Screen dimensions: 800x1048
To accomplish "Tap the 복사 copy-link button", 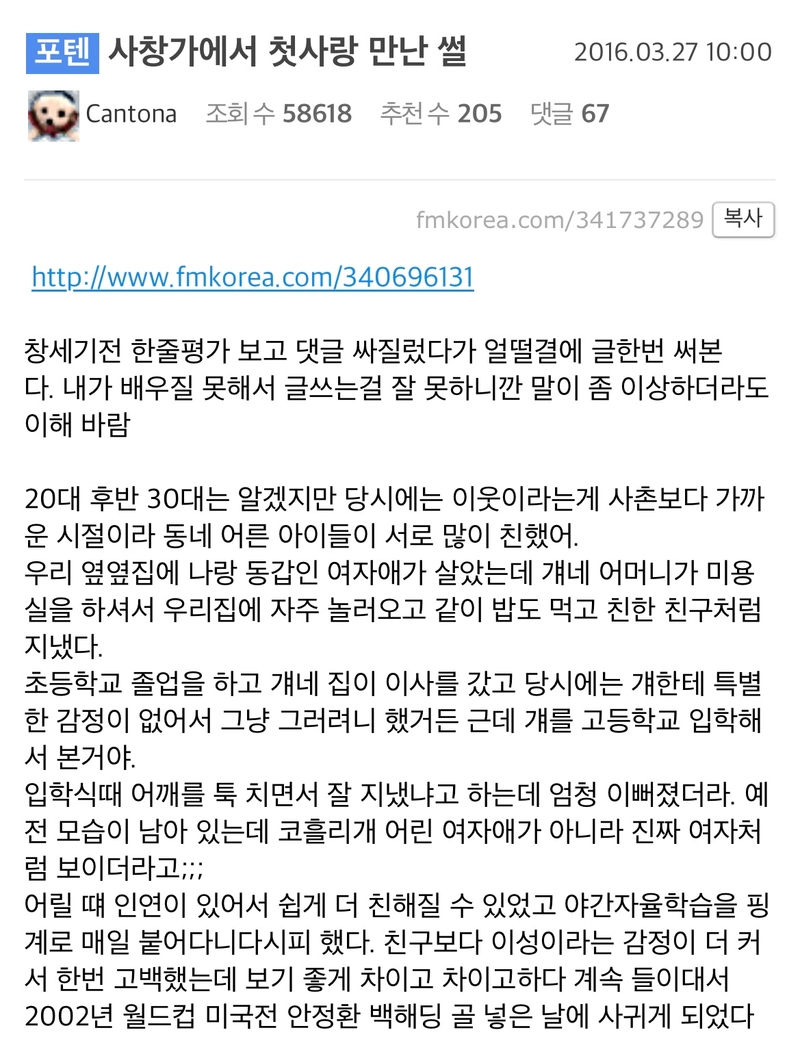I will click(x=743, y=219).
